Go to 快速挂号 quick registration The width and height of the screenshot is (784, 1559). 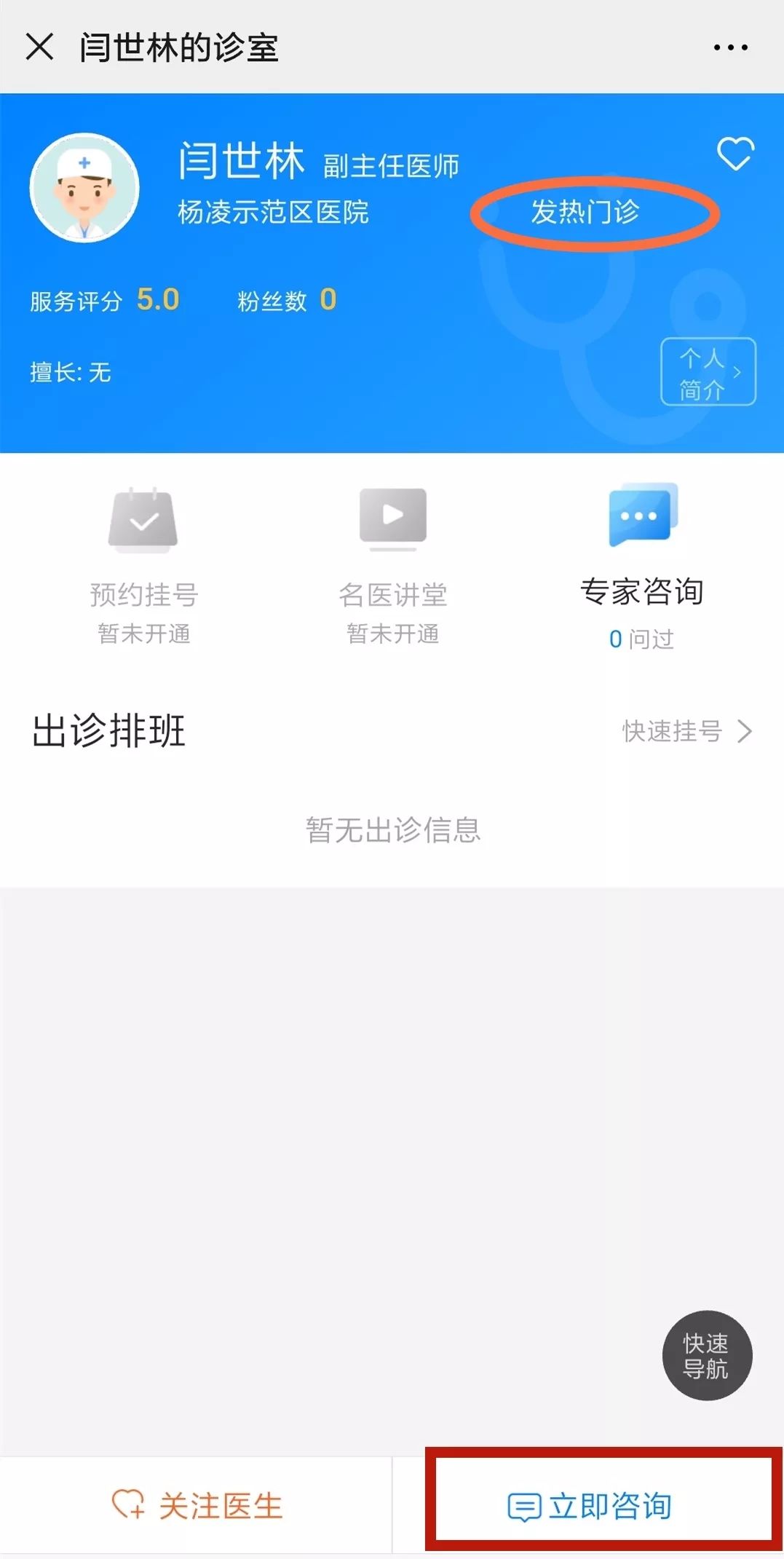coord(686,731)
